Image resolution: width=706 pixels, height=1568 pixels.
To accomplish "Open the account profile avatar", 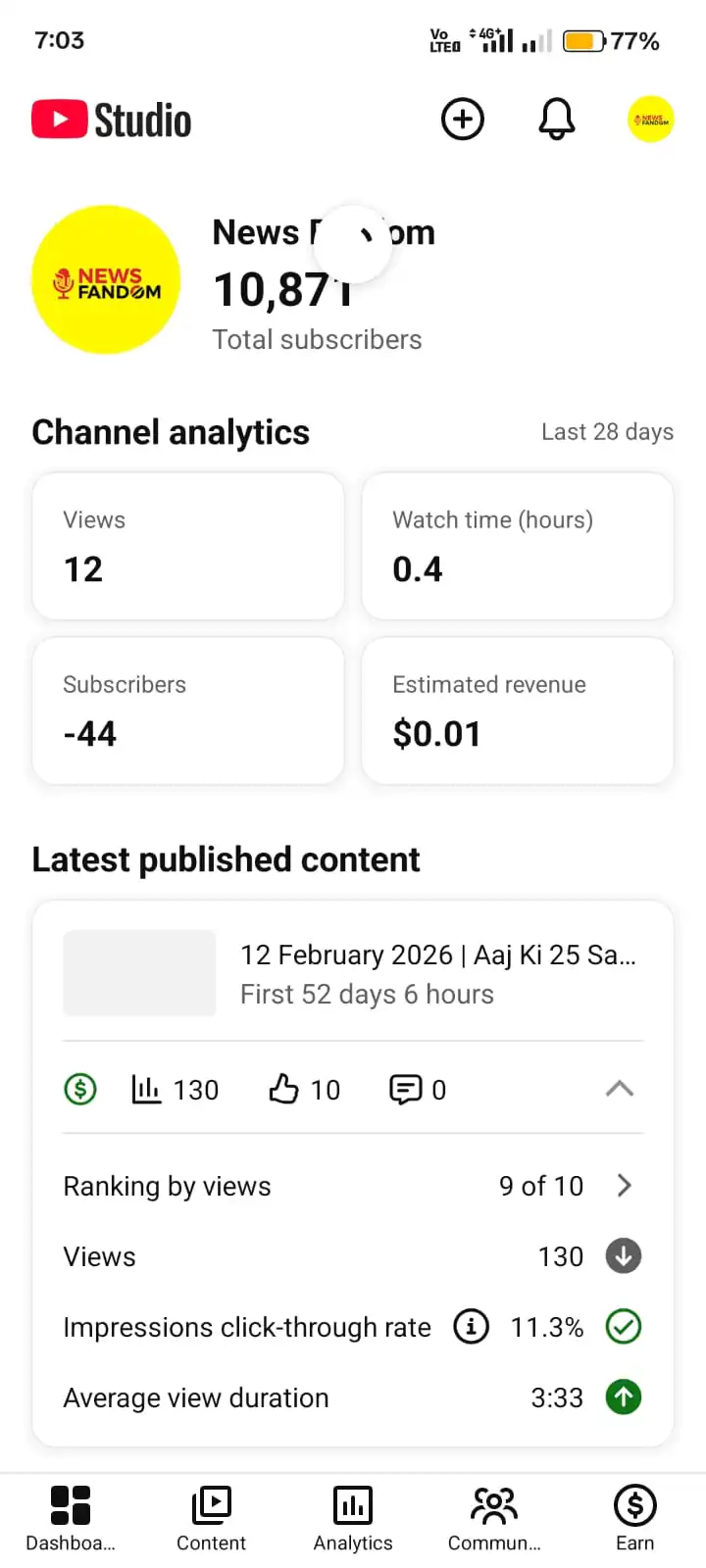I will point(650,120).
